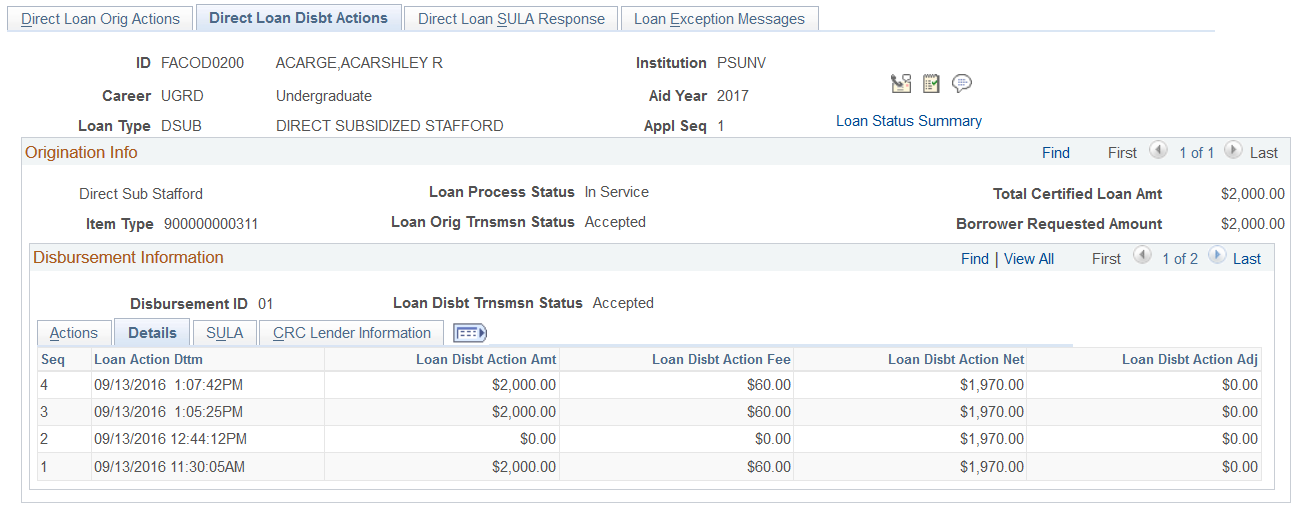Switch to the Actions sub-tab

[x=74, y=333]
